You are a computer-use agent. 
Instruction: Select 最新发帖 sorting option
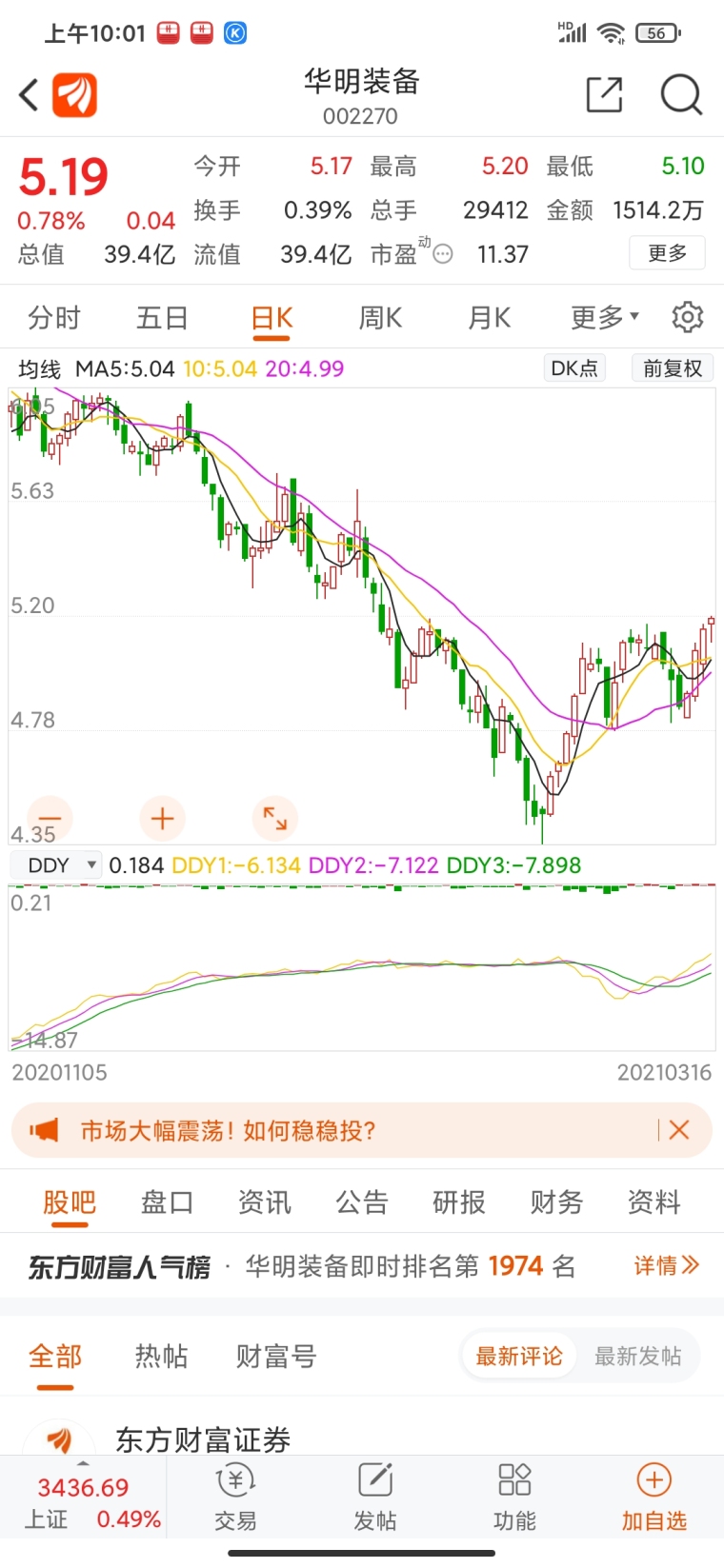637,1356
